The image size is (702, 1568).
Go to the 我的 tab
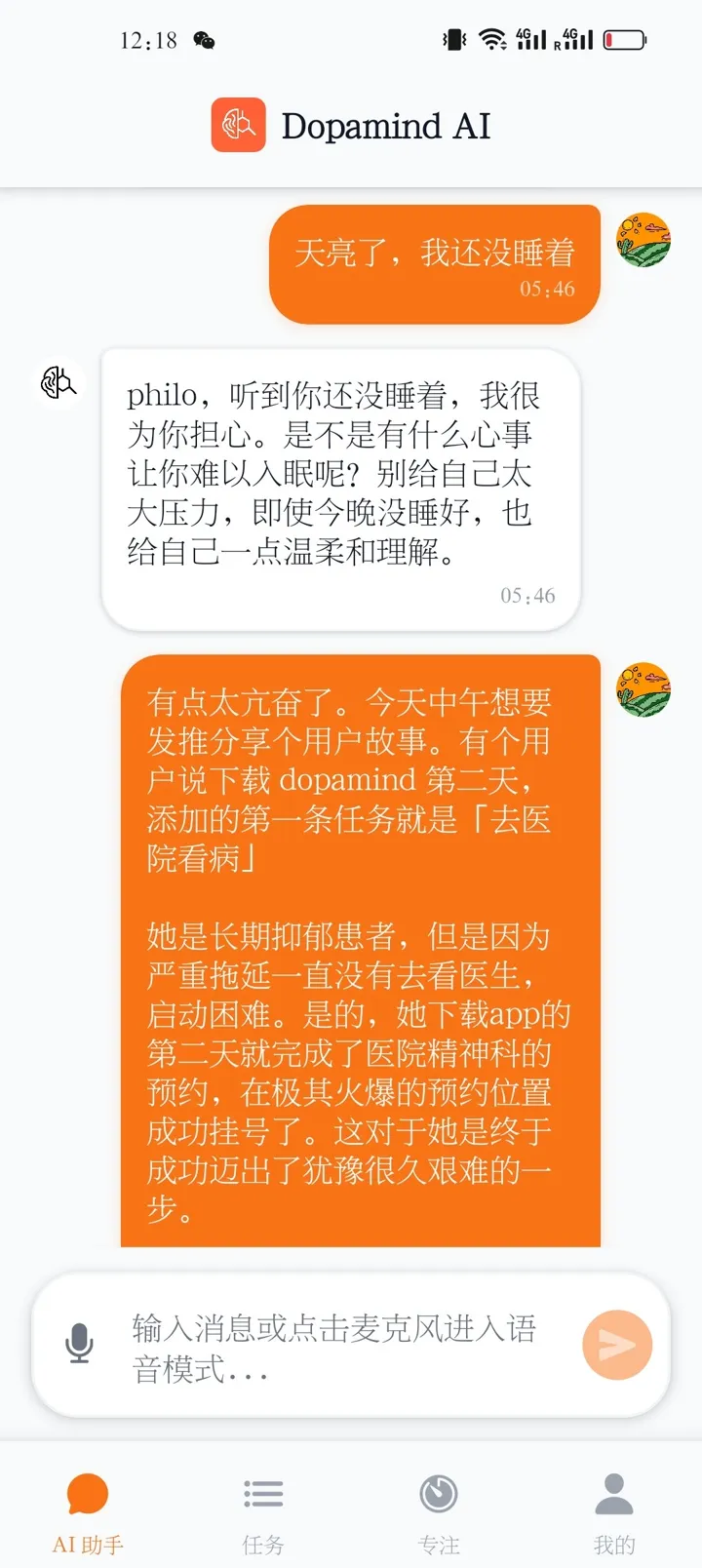(x=614, y=1513)
